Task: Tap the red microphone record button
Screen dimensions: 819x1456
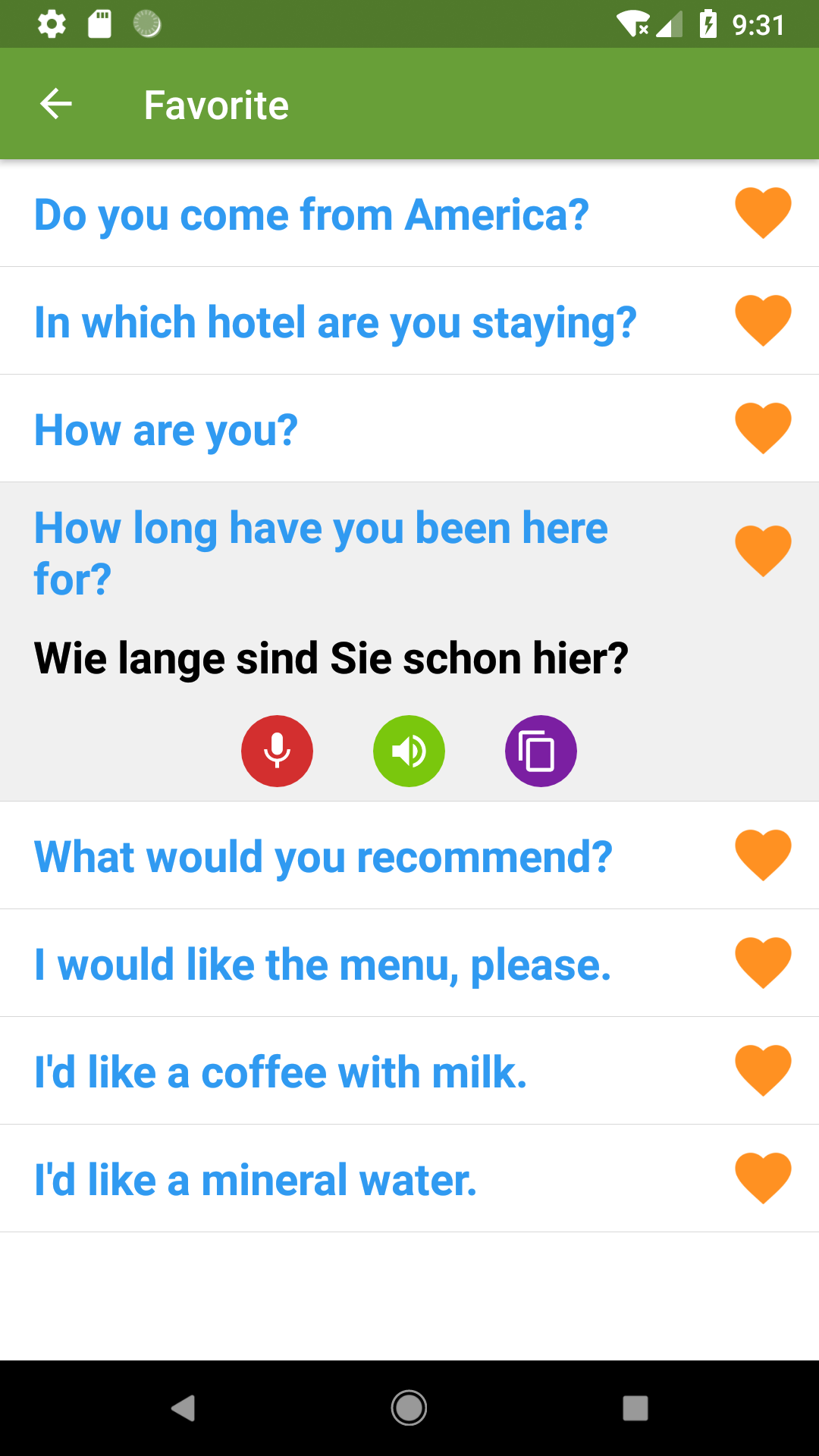Action: click(277, 751)
